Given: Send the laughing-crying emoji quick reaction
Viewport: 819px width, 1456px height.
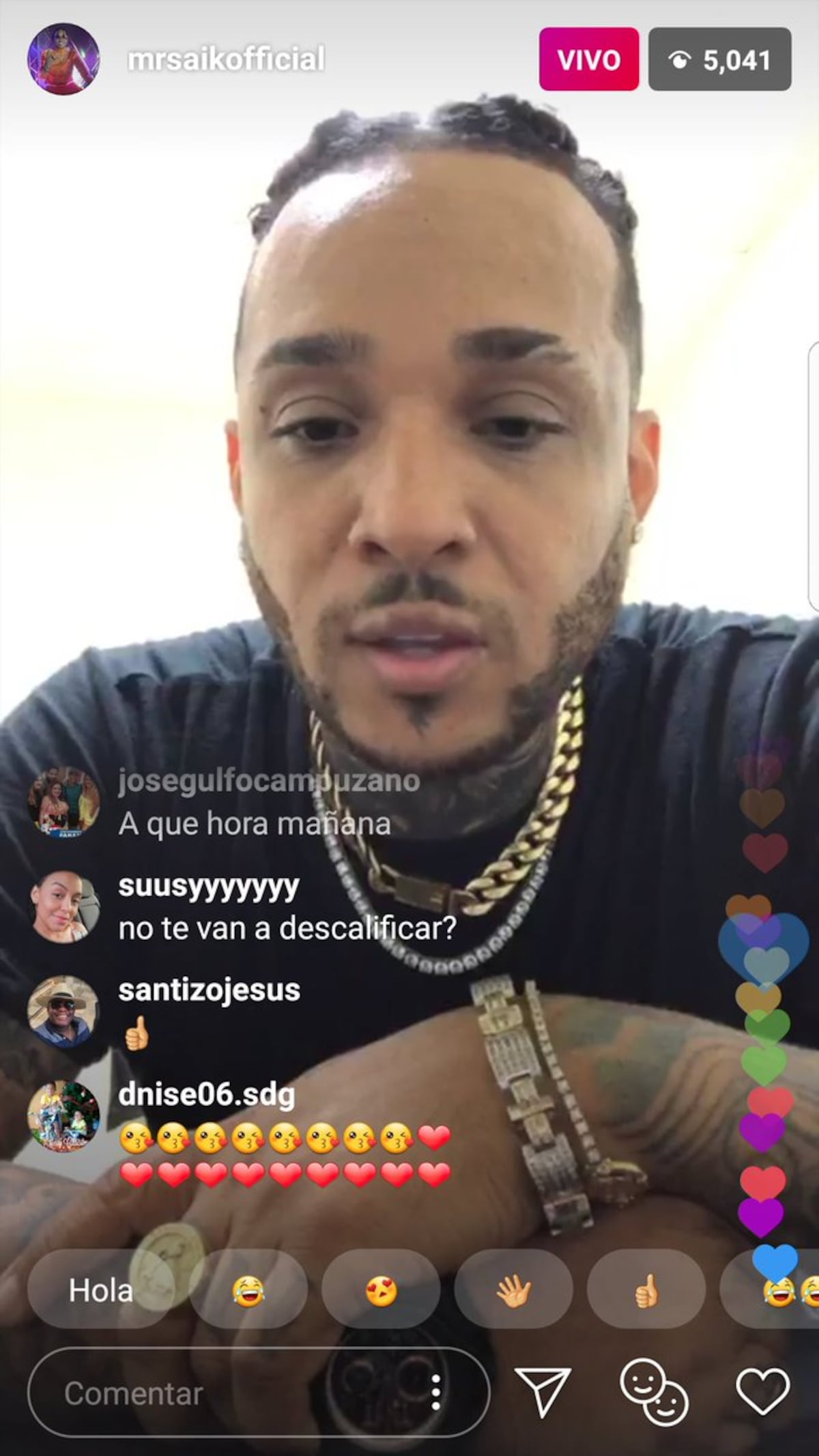Looking at the screenshot, I should (x=248, y=1291).
